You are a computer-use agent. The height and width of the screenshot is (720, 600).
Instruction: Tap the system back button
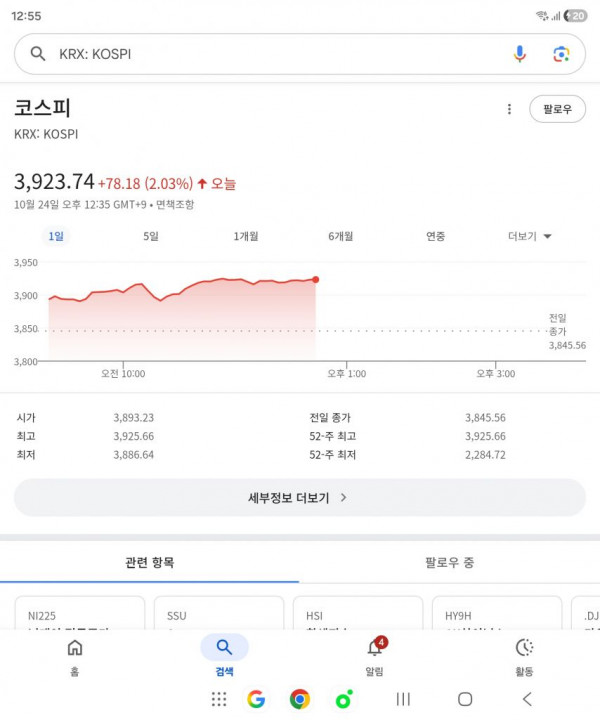pyautogui.click(x=527, y=699)
